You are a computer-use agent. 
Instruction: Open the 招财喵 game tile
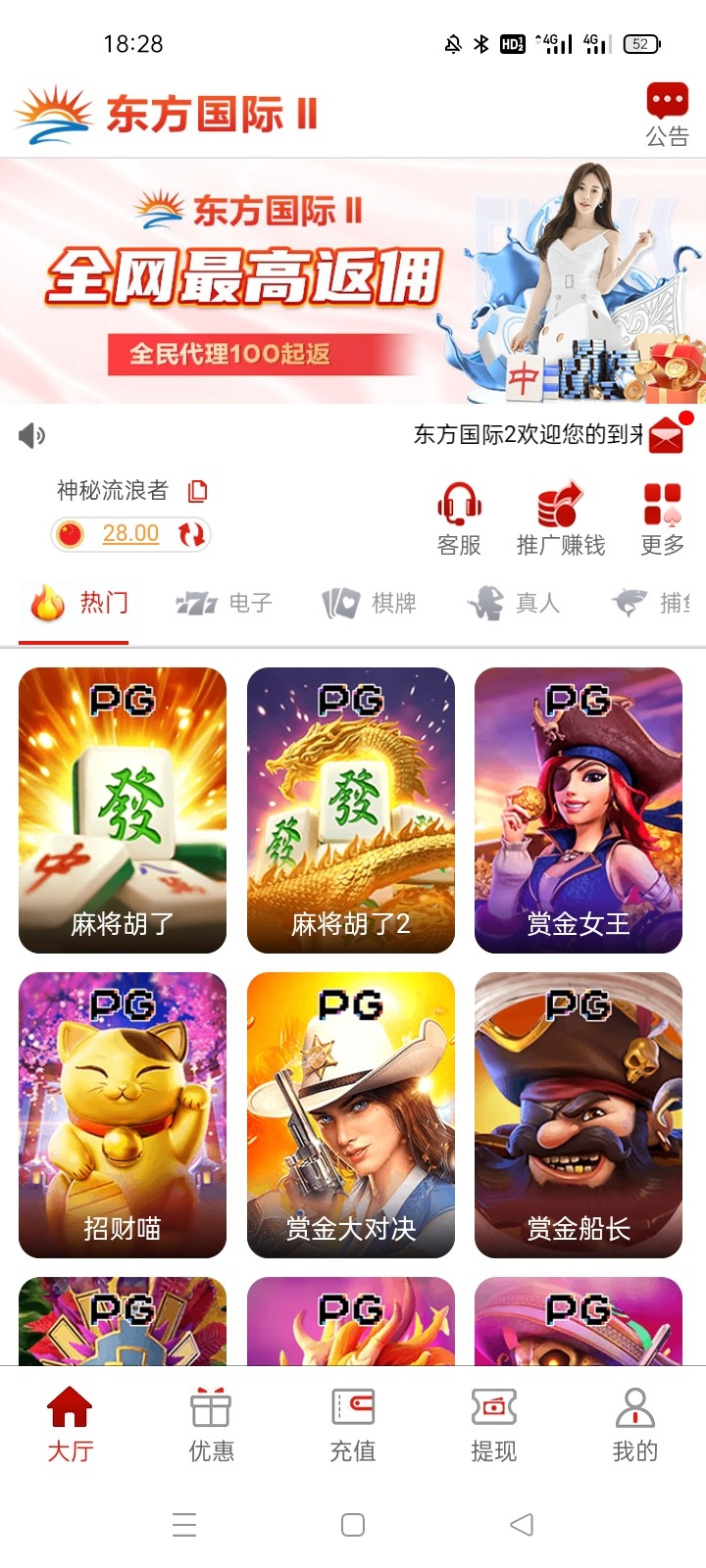123,1115
